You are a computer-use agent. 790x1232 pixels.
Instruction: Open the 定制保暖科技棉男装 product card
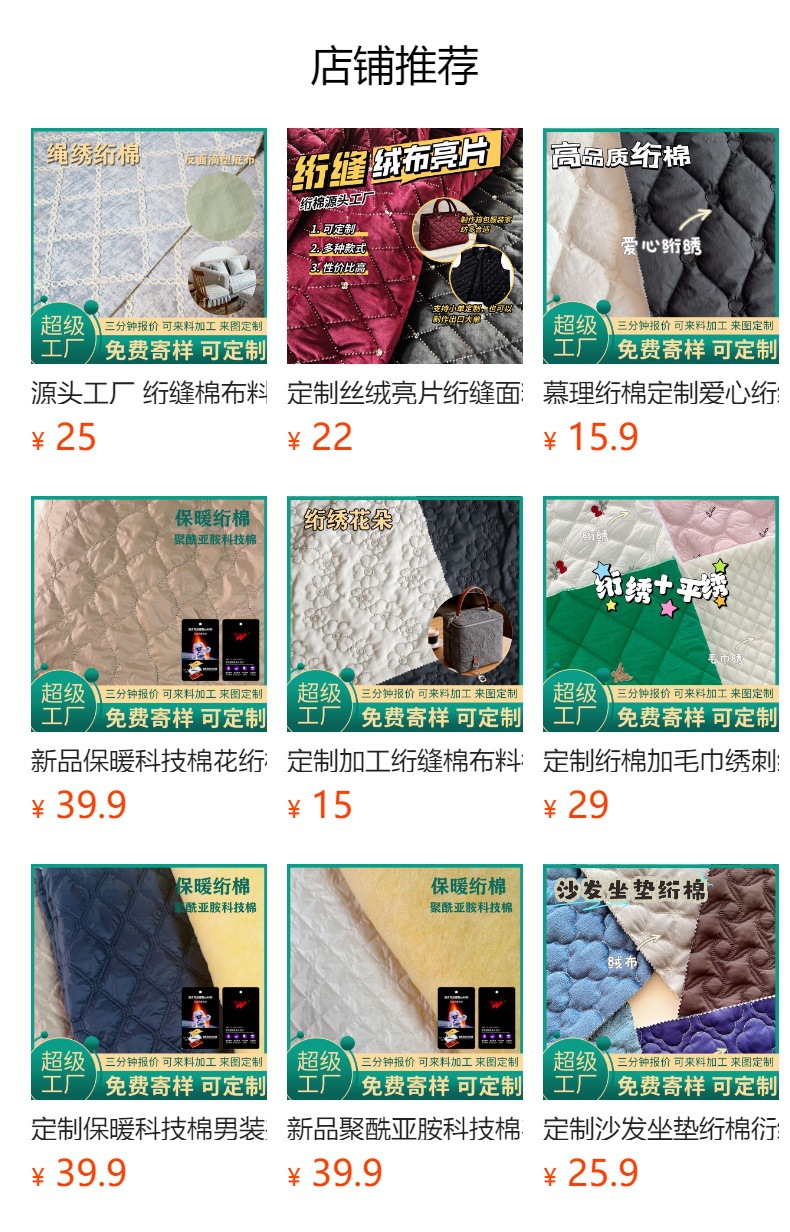(149, 982)
